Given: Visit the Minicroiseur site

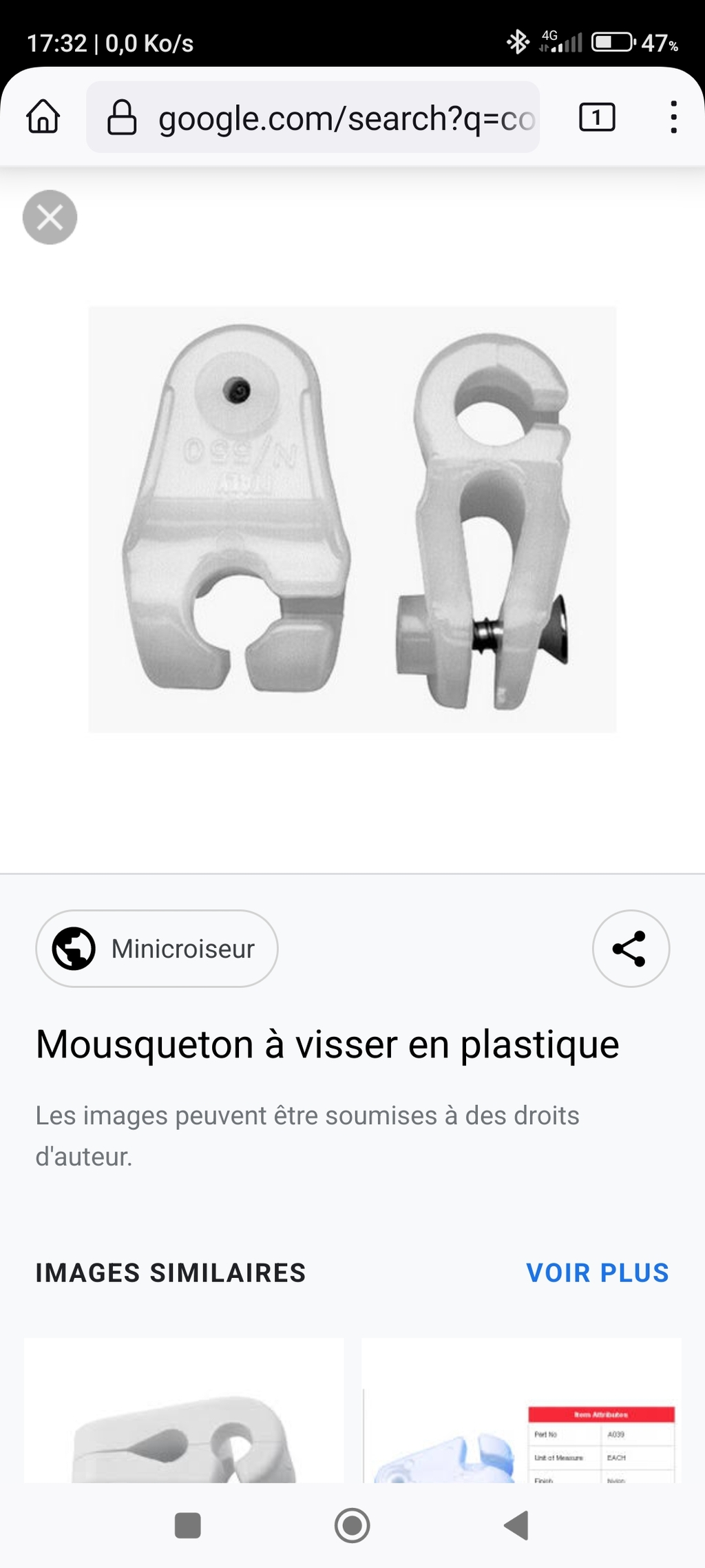Looking at the screenshot, I should coord(157,949).
